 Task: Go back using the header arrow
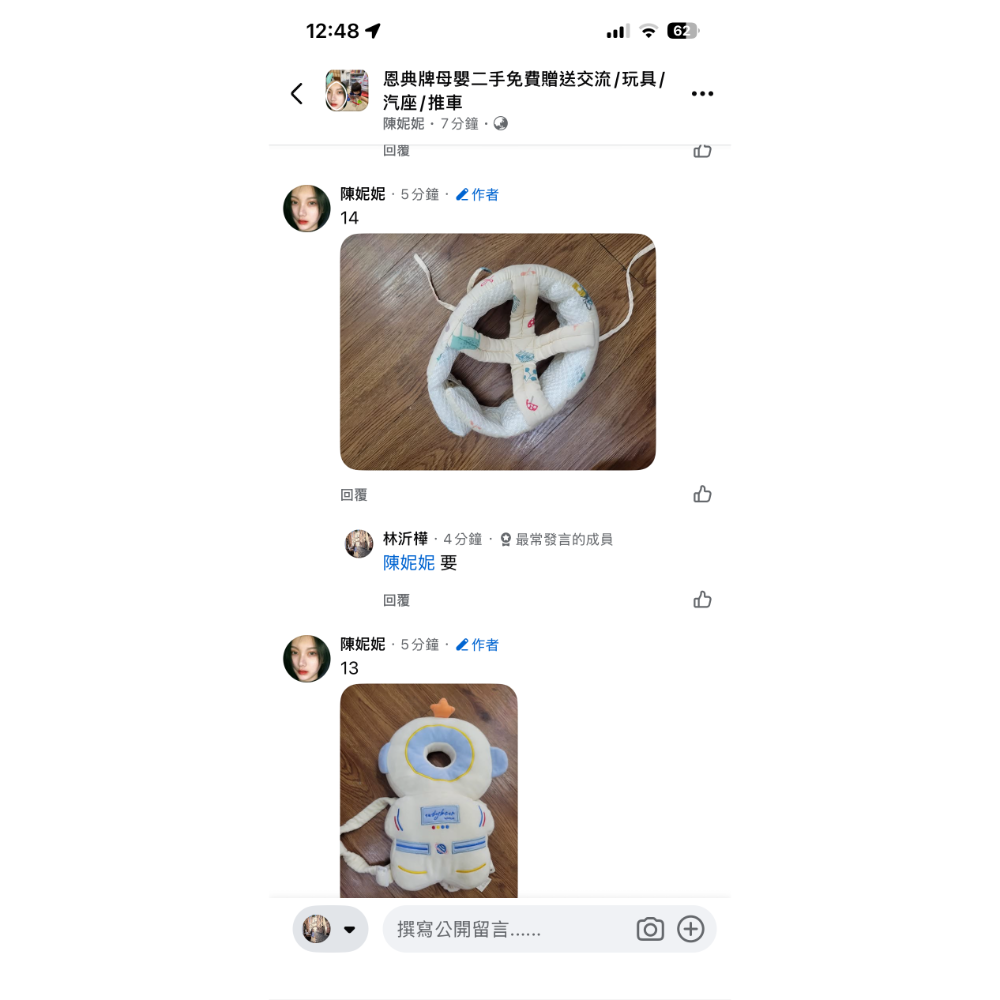[297, 94]
